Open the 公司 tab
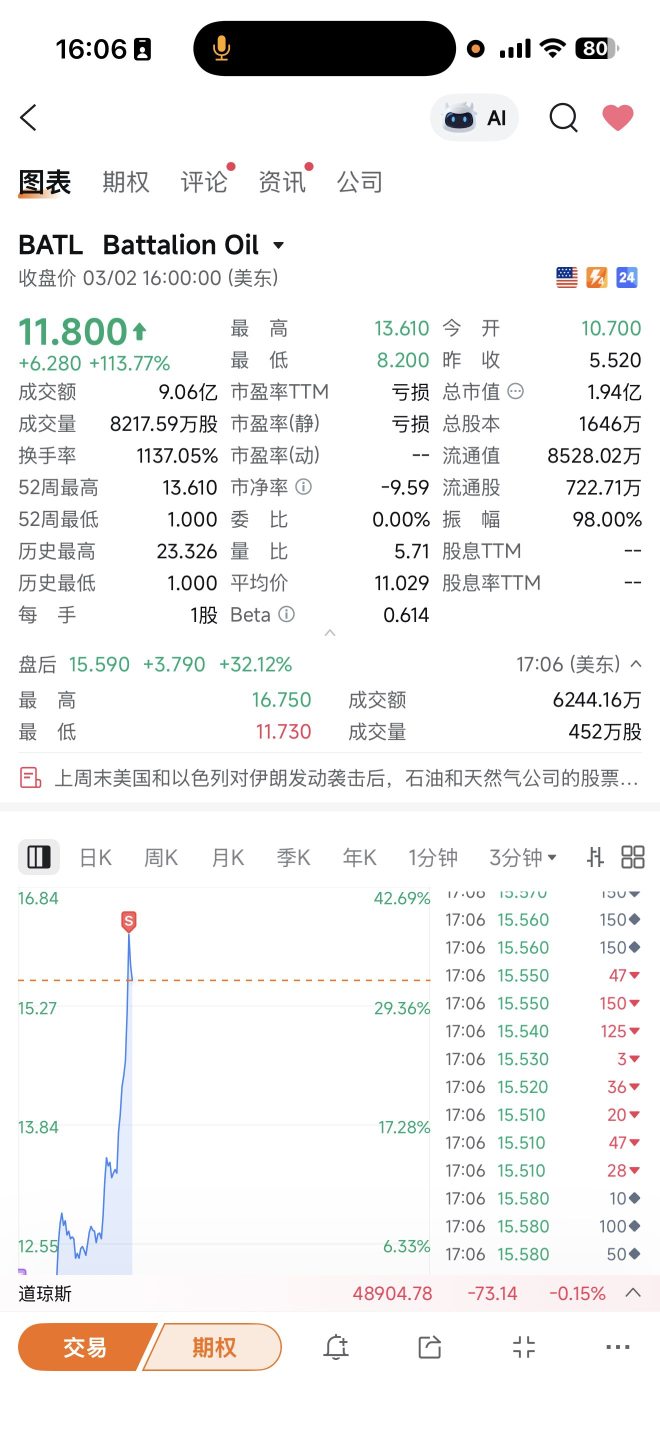Screen dimensions: 660x1434 pyautogui.click(x=360, y=182)
